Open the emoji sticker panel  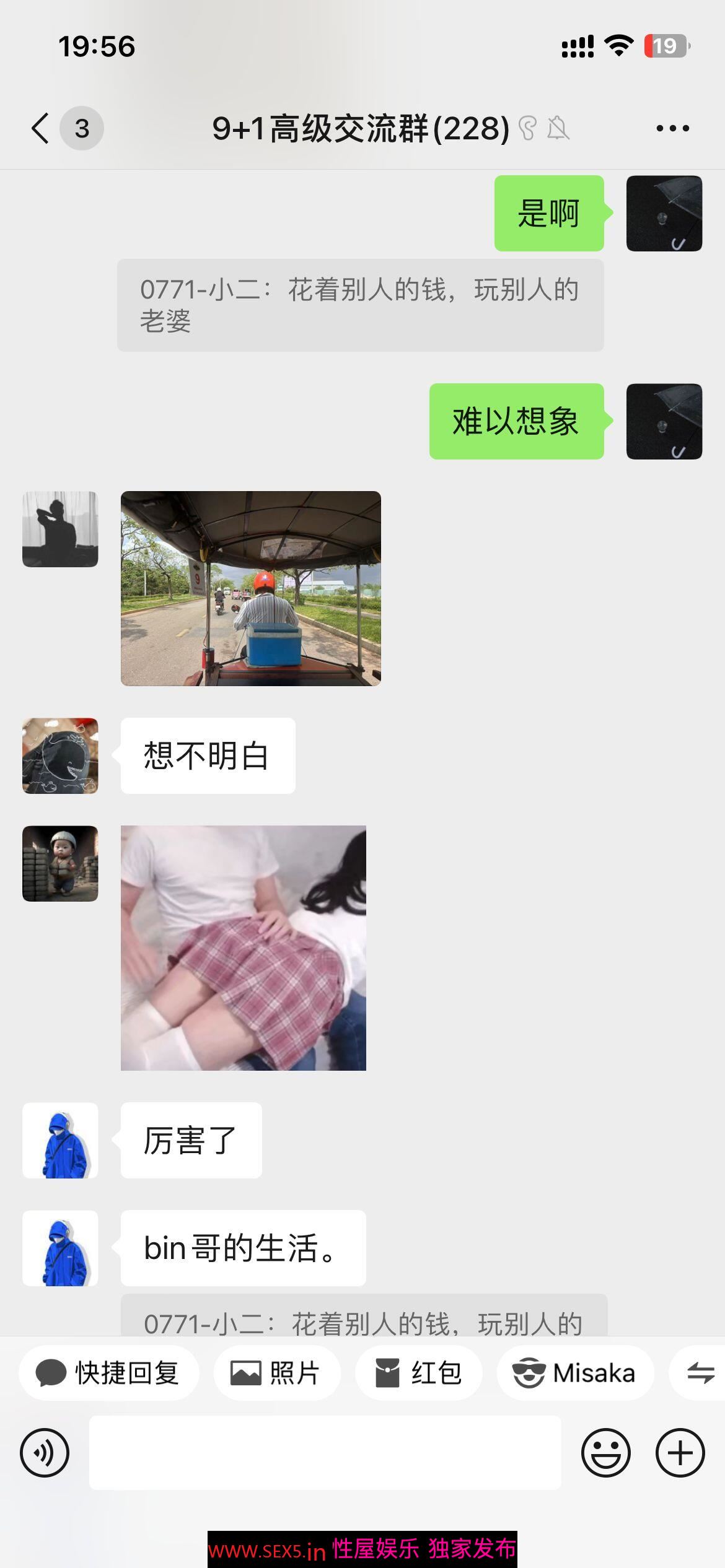tap(605, 1452)
